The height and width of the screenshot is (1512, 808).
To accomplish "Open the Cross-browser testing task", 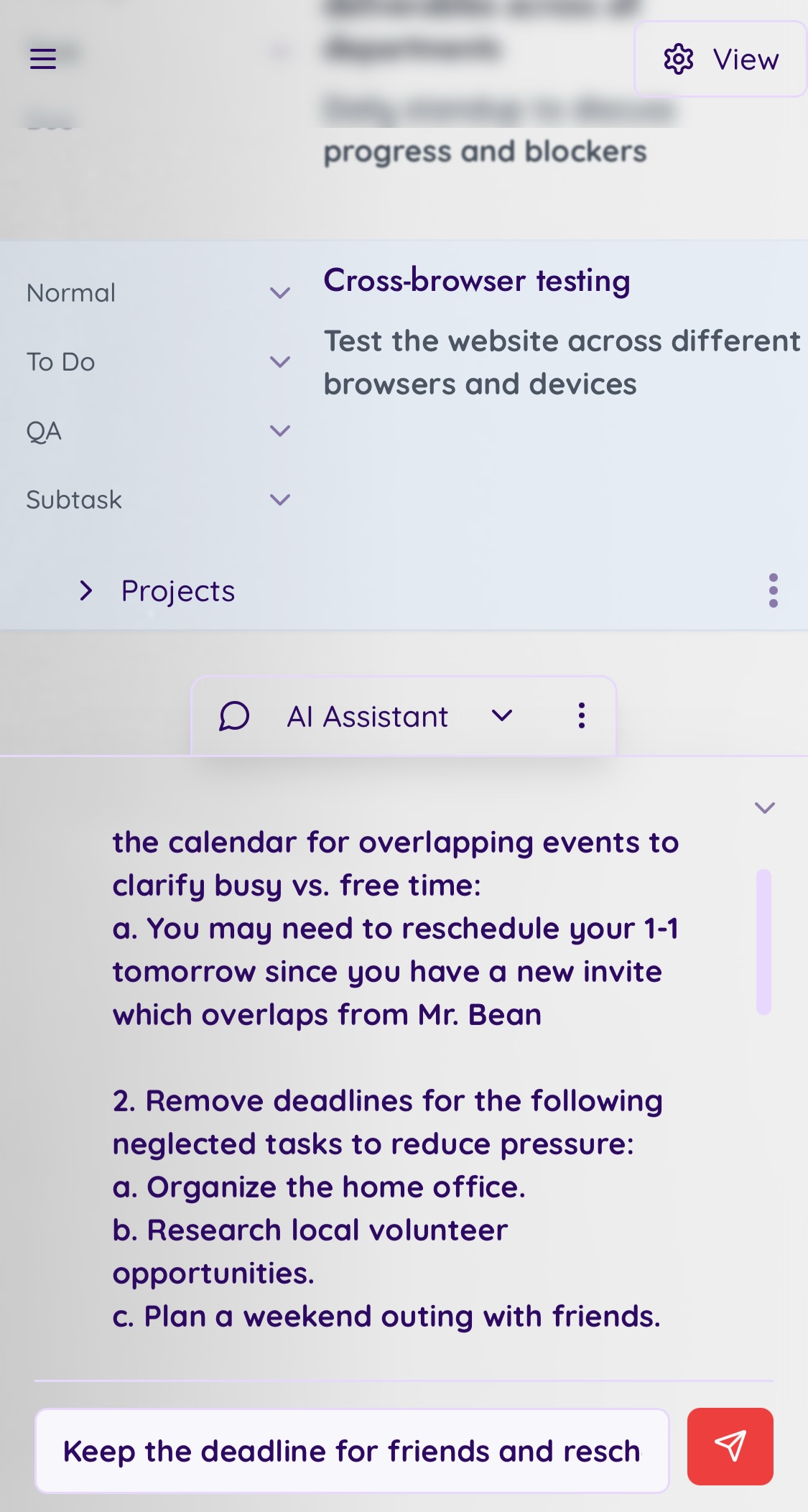I will (x=477, y=281).
